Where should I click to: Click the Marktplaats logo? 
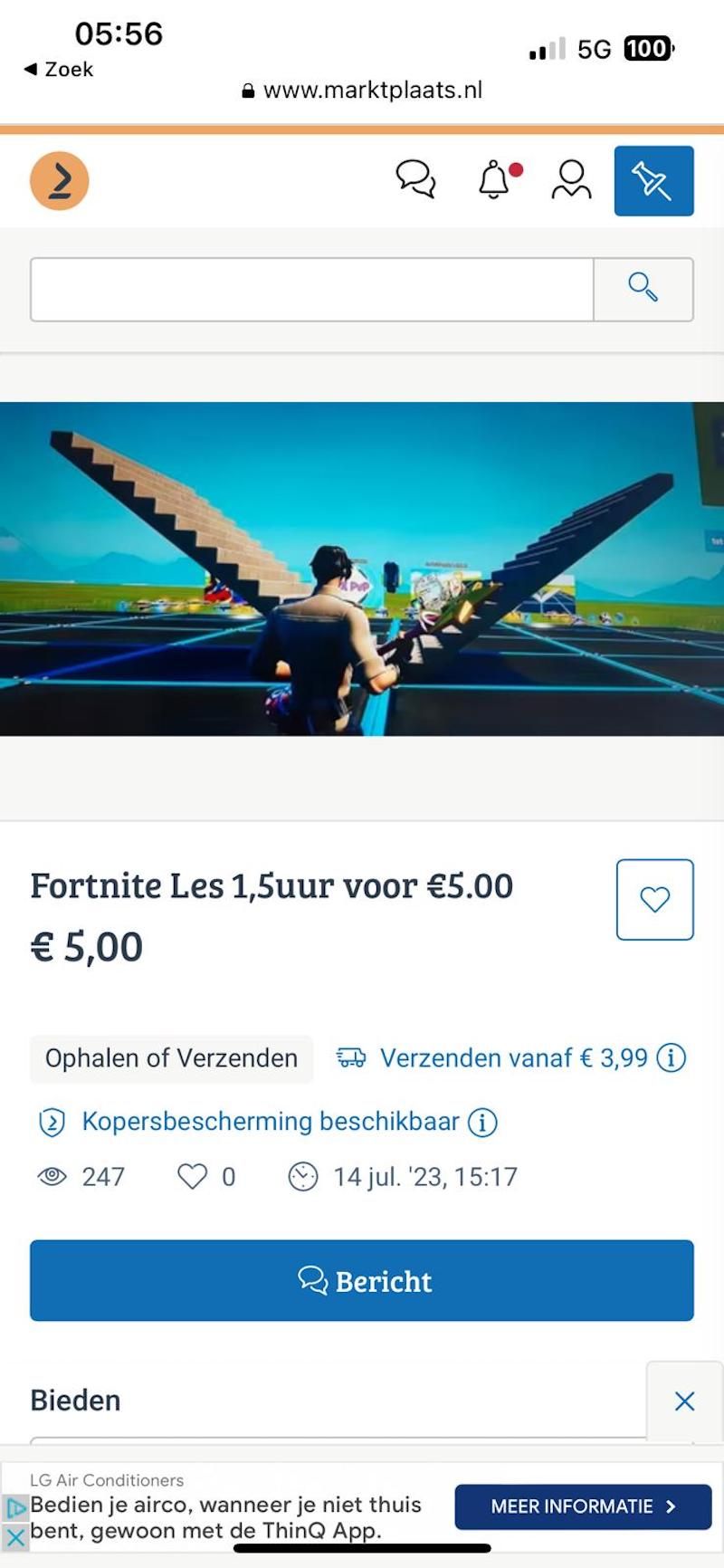click(x=59, y=180)
